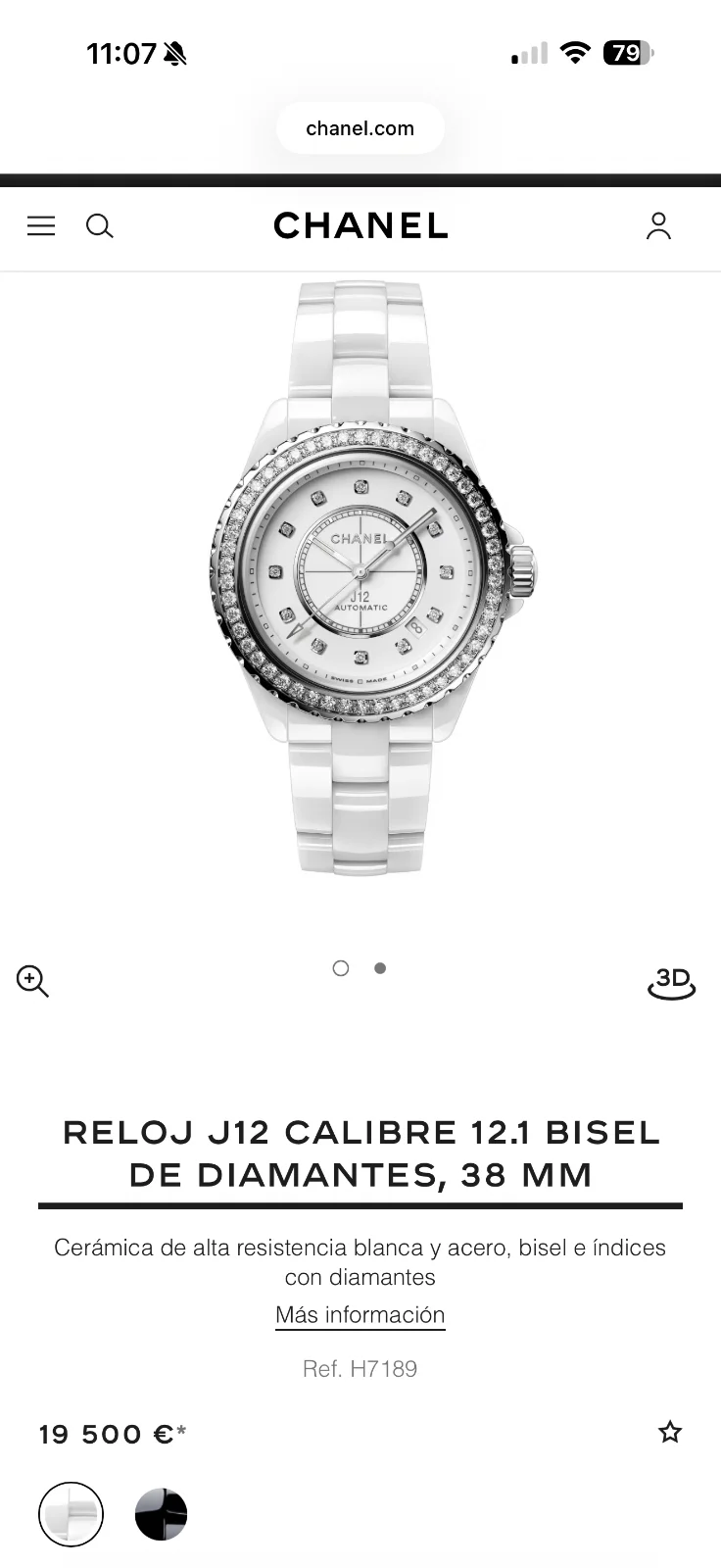Zoom into the watch image
721x1568 pixels.
tap(32, 981)
